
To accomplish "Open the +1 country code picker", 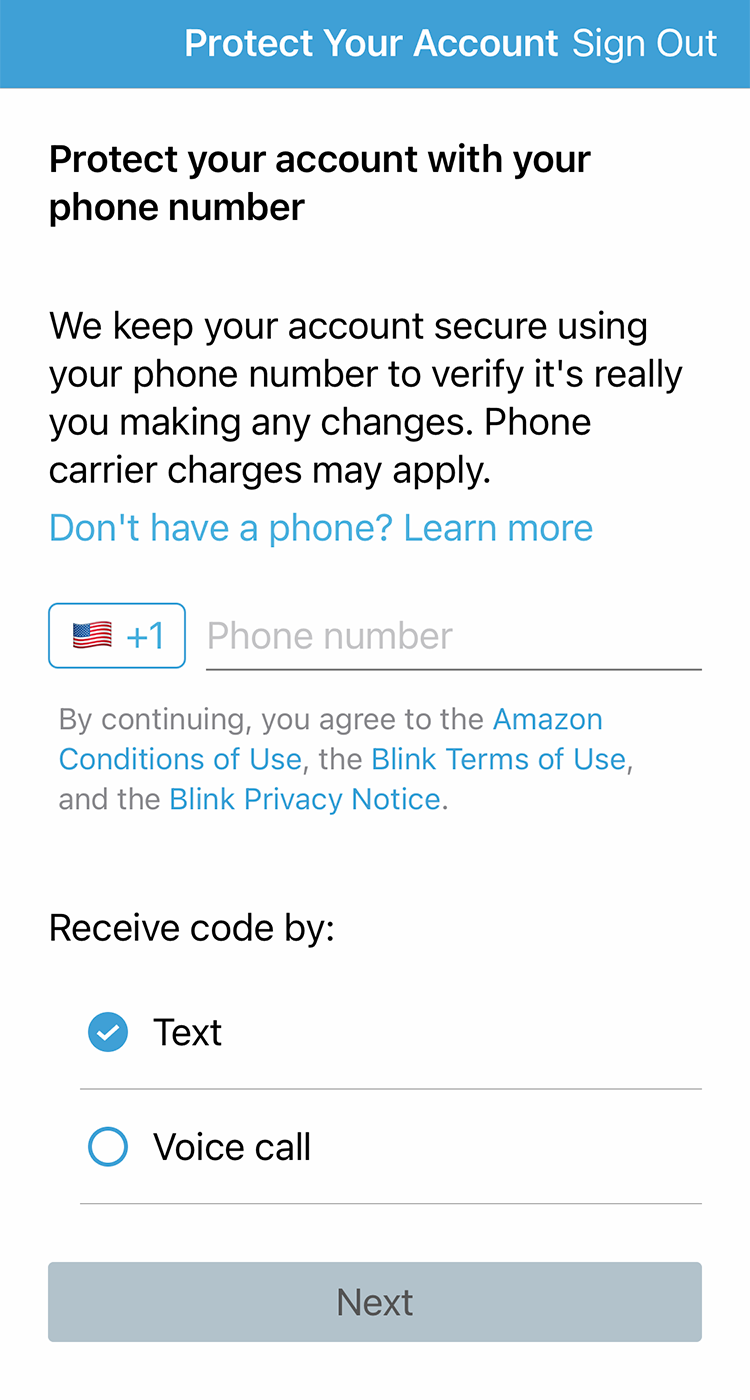I will [117, 635].
